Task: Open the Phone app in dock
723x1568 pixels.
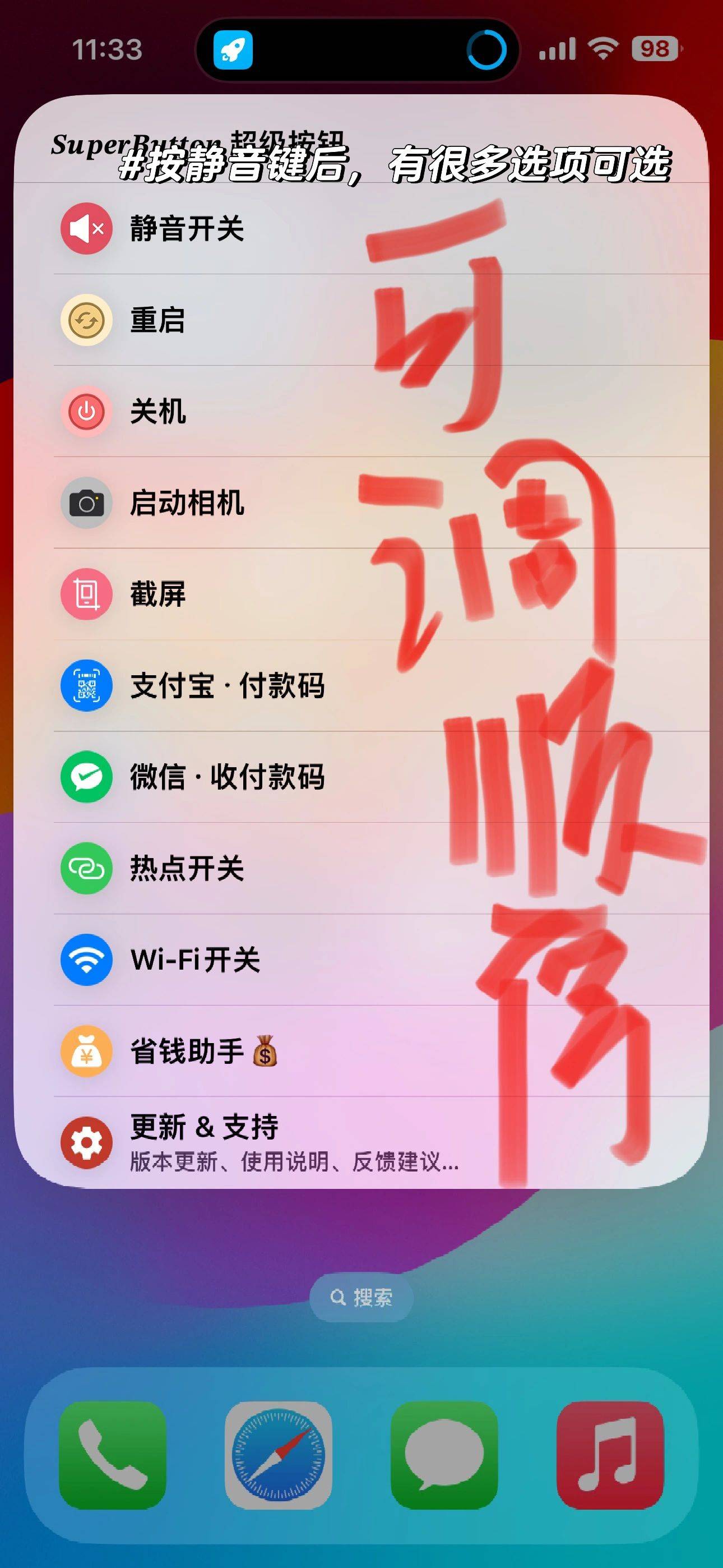Action: coord(113,1455)
